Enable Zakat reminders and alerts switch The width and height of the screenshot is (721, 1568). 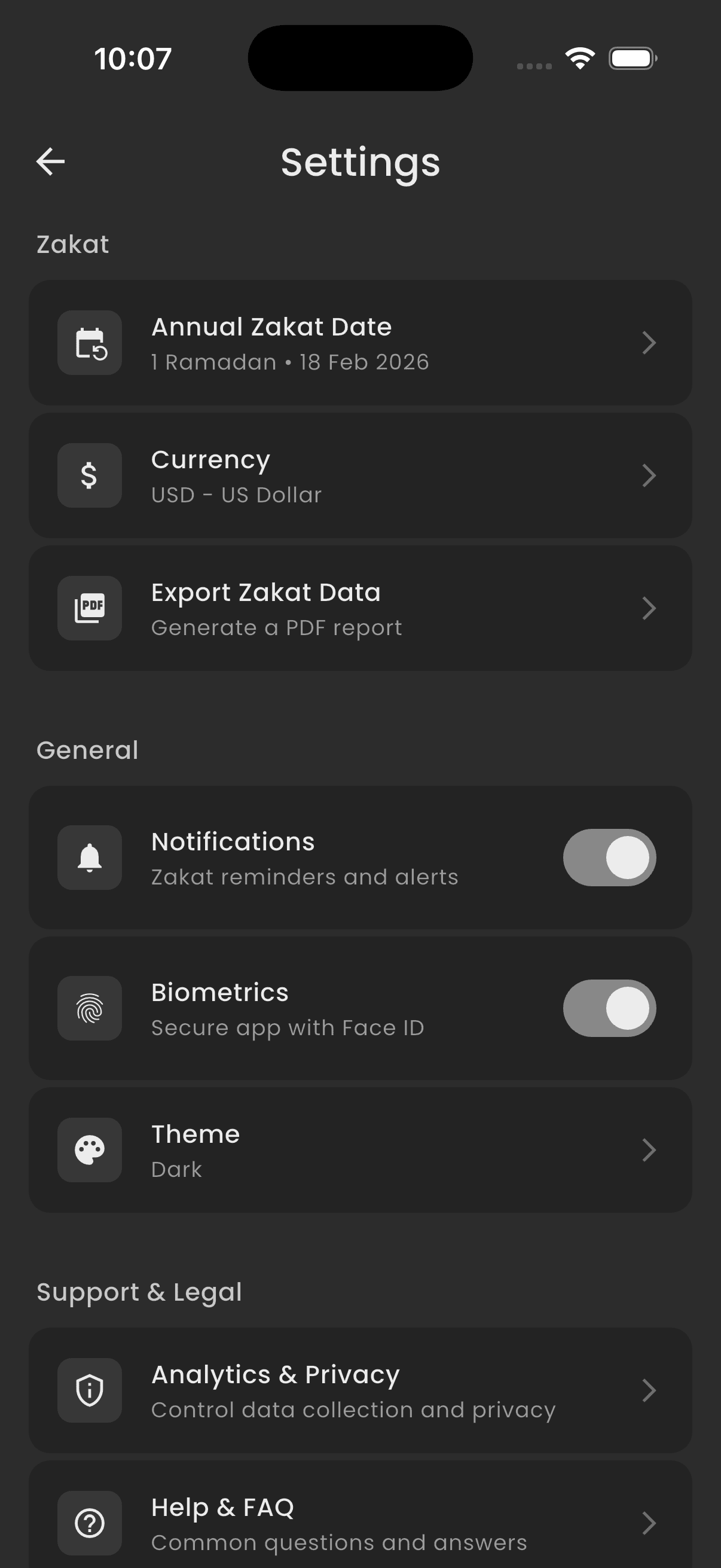pyautogui.click(x=609, y=858)
